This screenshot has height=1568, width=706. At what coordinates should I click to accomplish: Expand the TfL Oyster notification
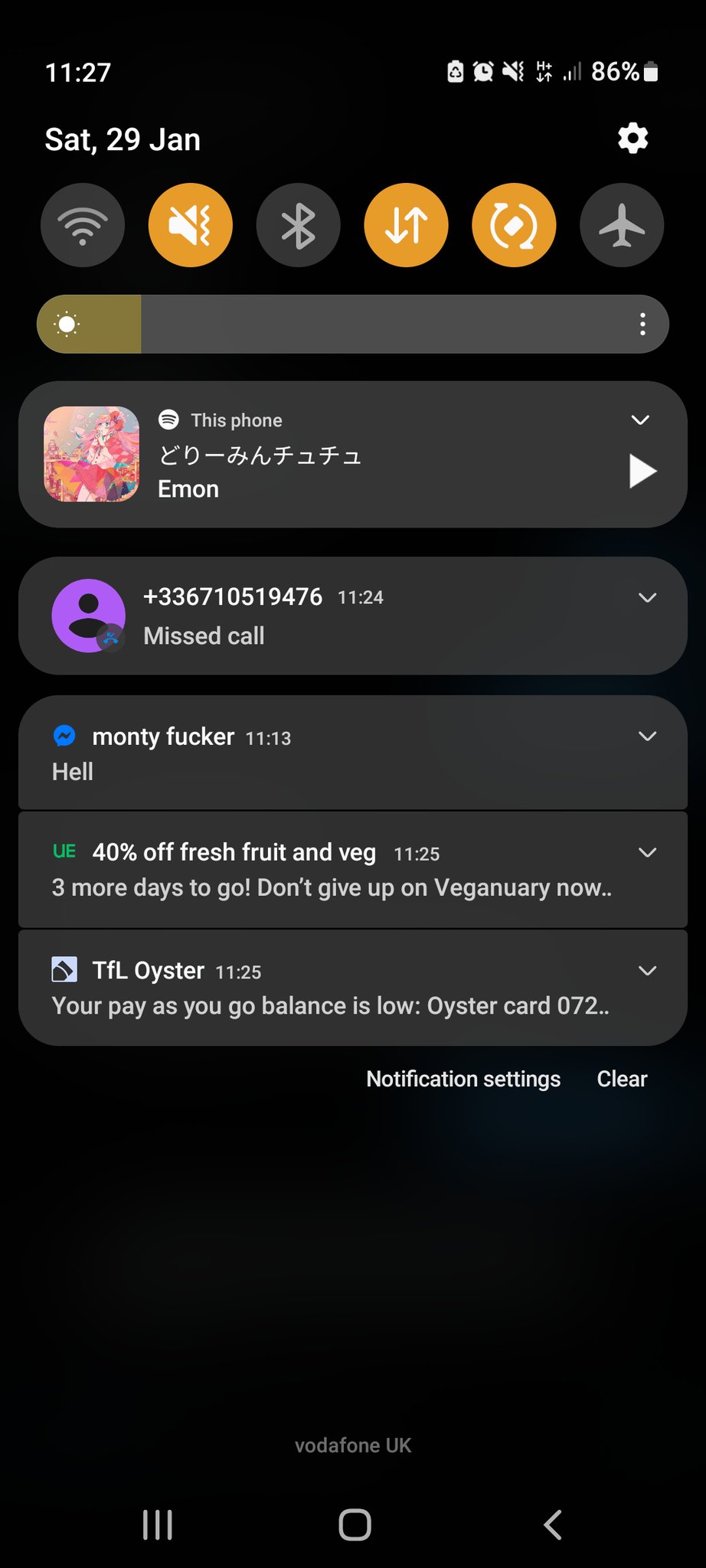(648, 970)
